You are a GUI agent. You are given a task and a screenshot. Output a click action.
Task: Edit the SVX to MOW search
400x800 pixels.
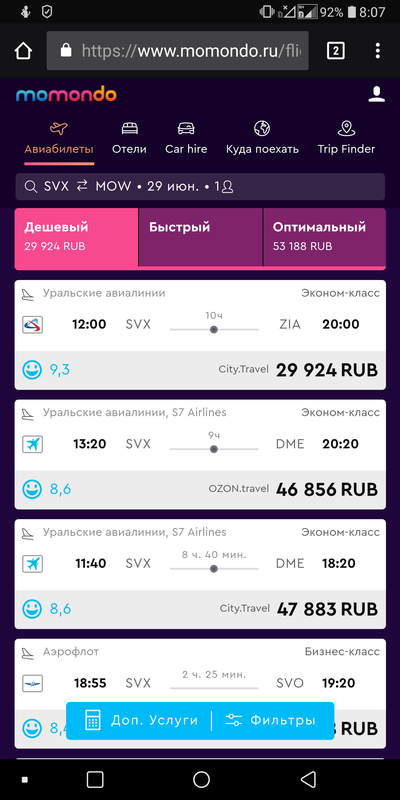[200, 187]
